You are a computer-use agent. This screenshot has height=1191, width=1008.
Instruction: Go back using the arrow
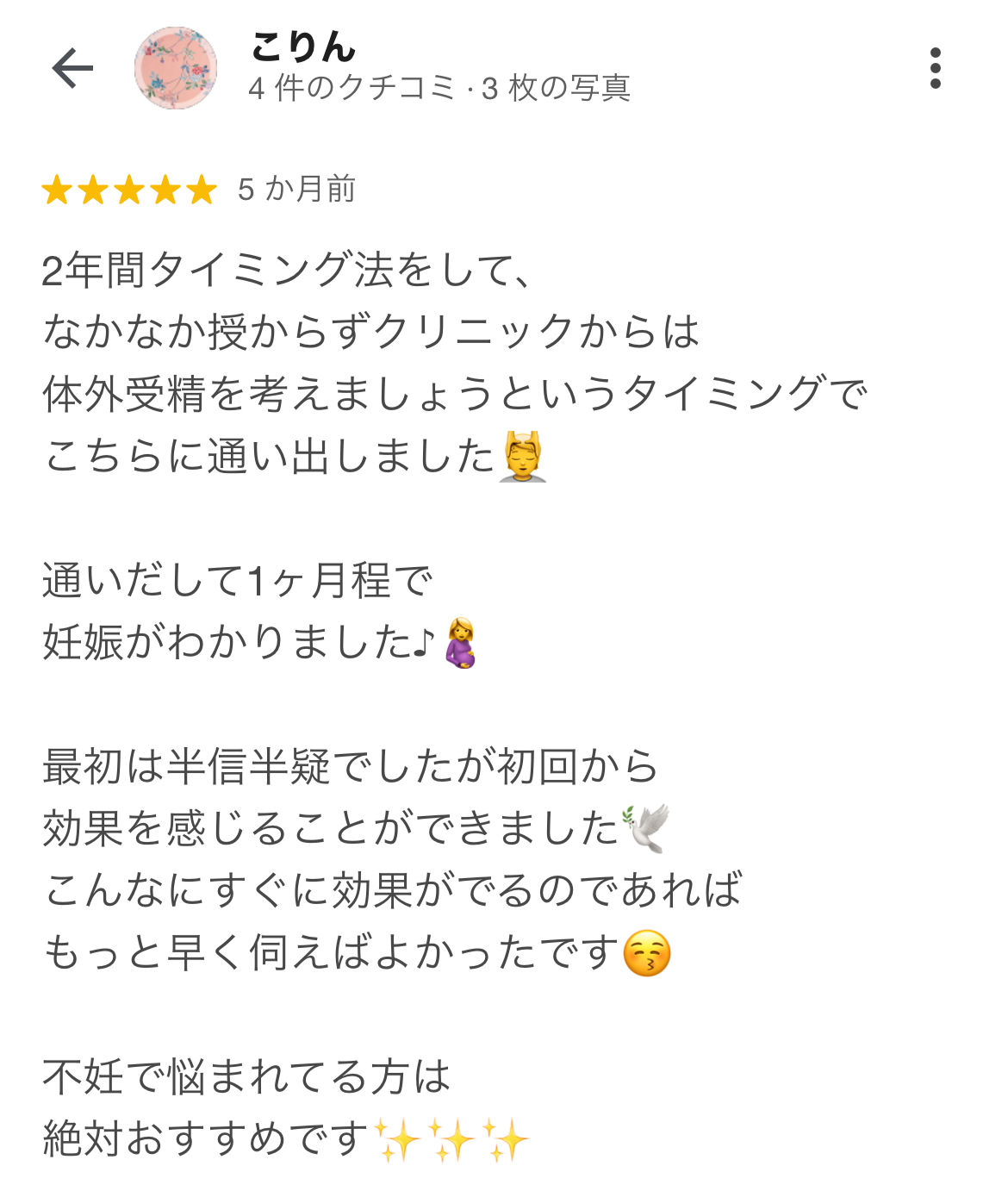point(72,69)
